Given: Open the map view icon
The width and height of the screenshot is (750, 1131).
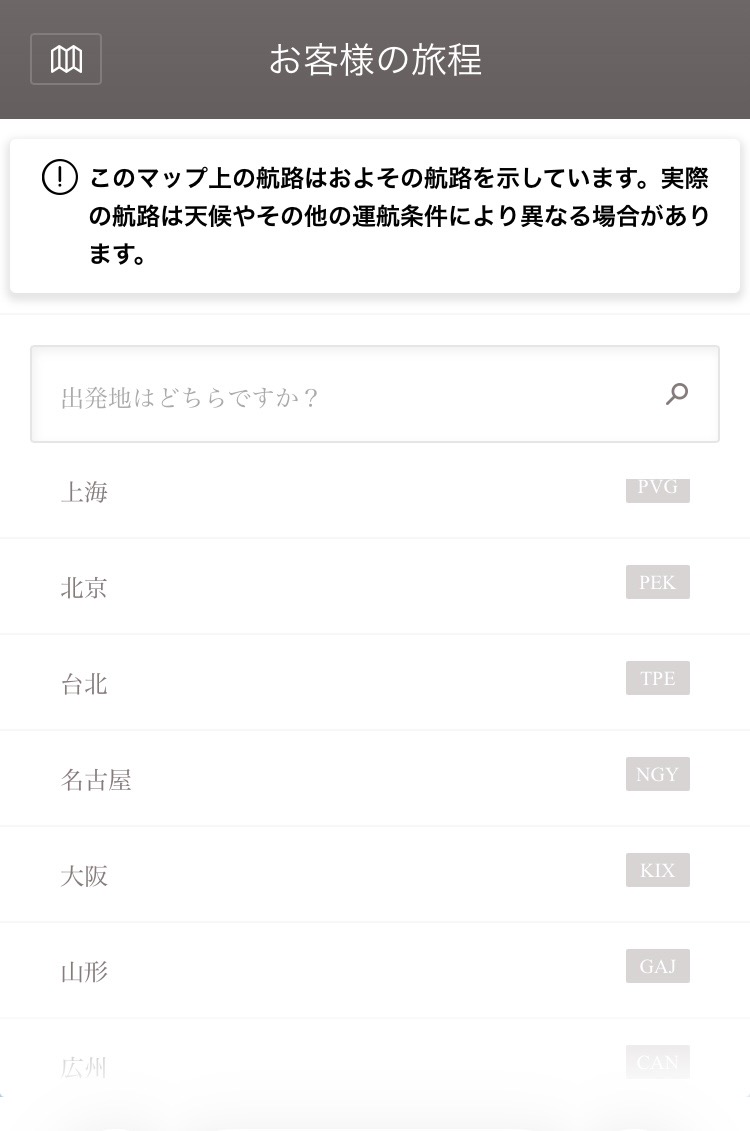Looking at the screenshot, I should tap(66, 60).
